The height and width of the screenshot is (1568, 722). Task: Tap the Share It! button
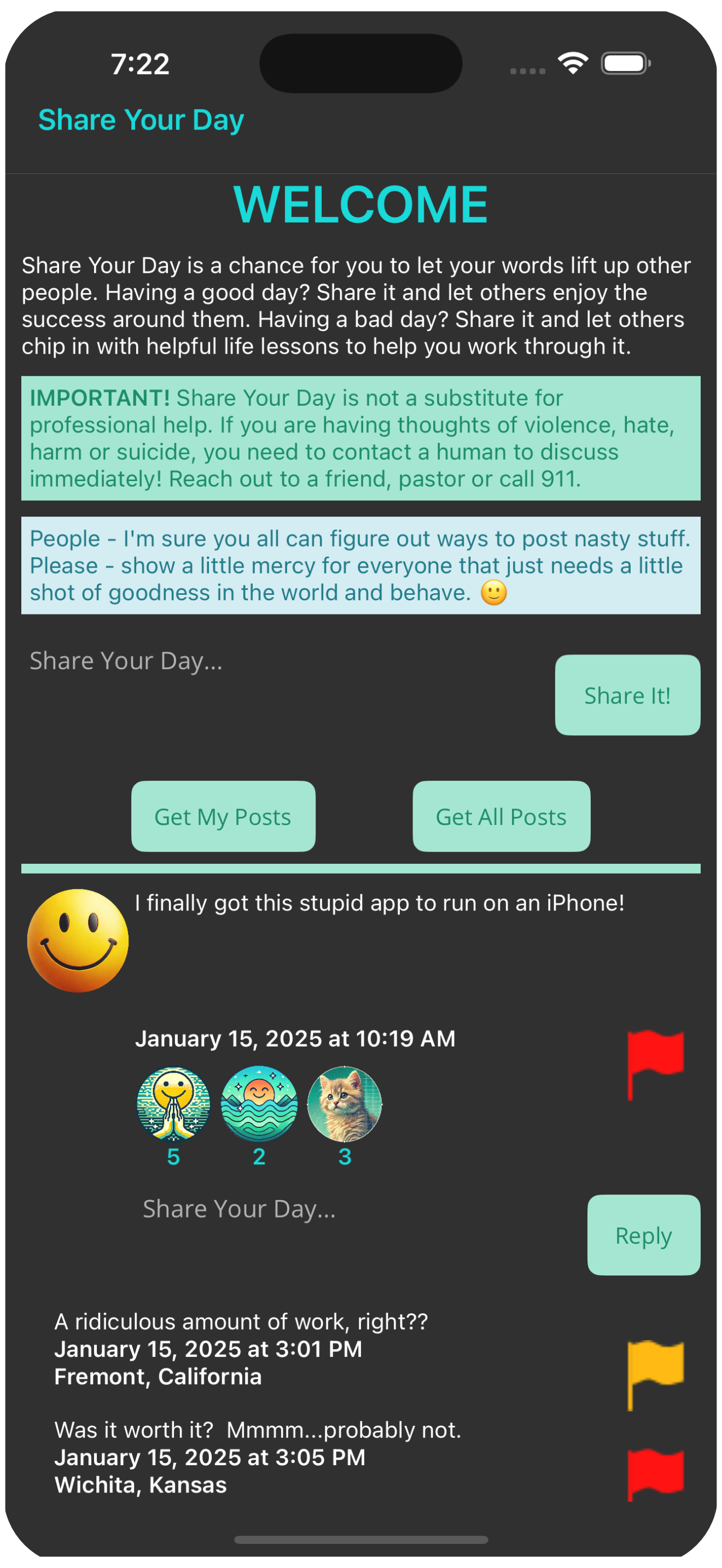627,695
